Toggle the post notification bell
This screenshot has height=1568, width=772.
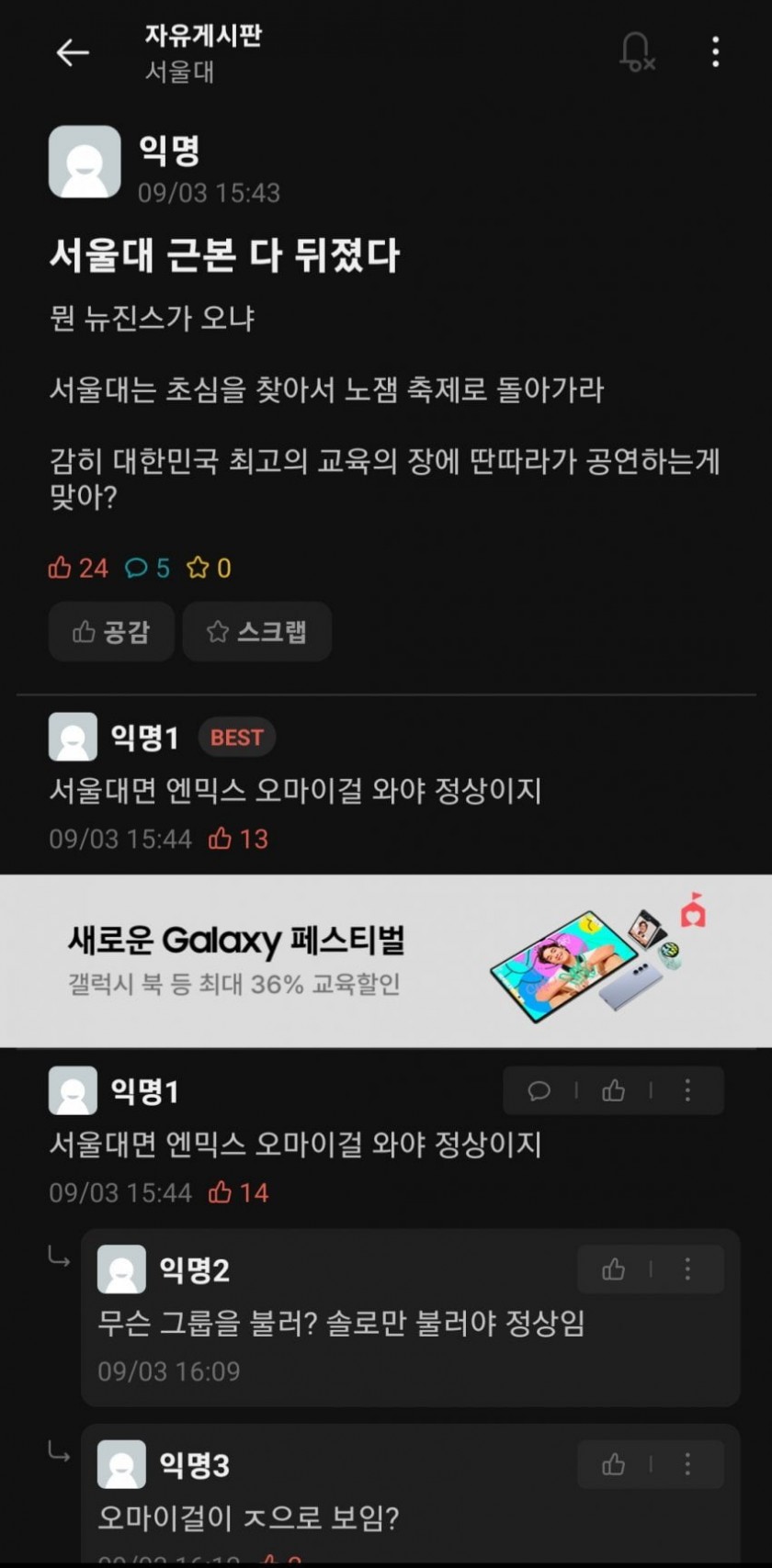pyautogui.click(x=636, y=52)
